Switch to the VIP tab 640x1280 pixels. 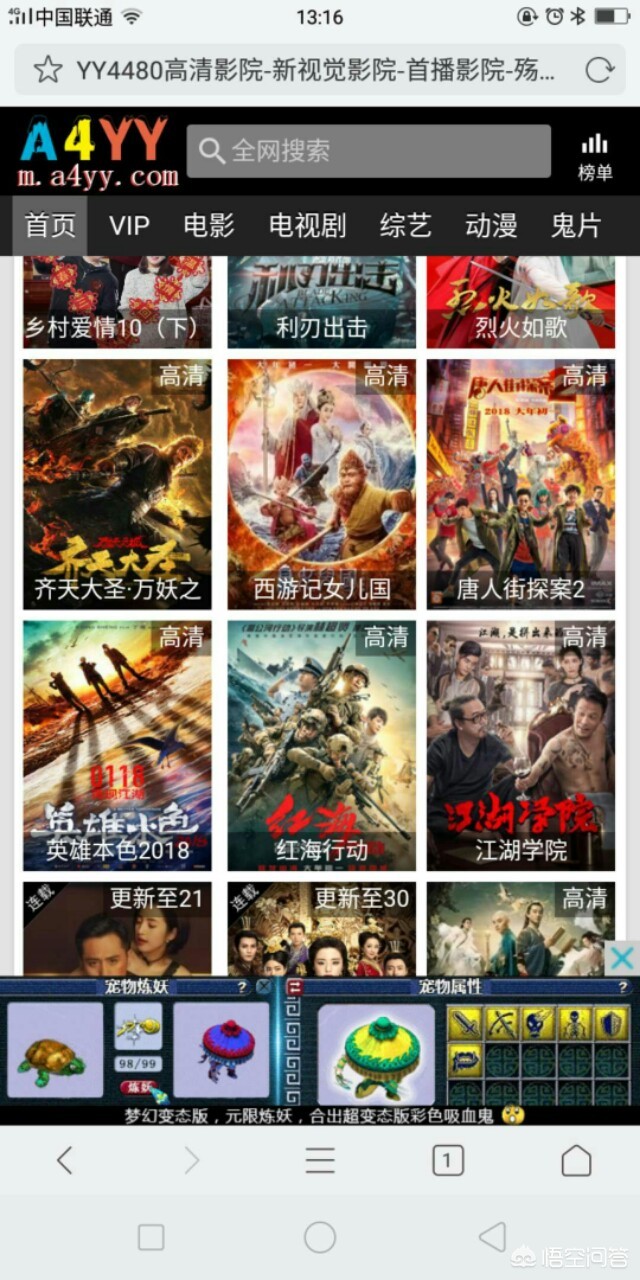(x=129, y=225)
